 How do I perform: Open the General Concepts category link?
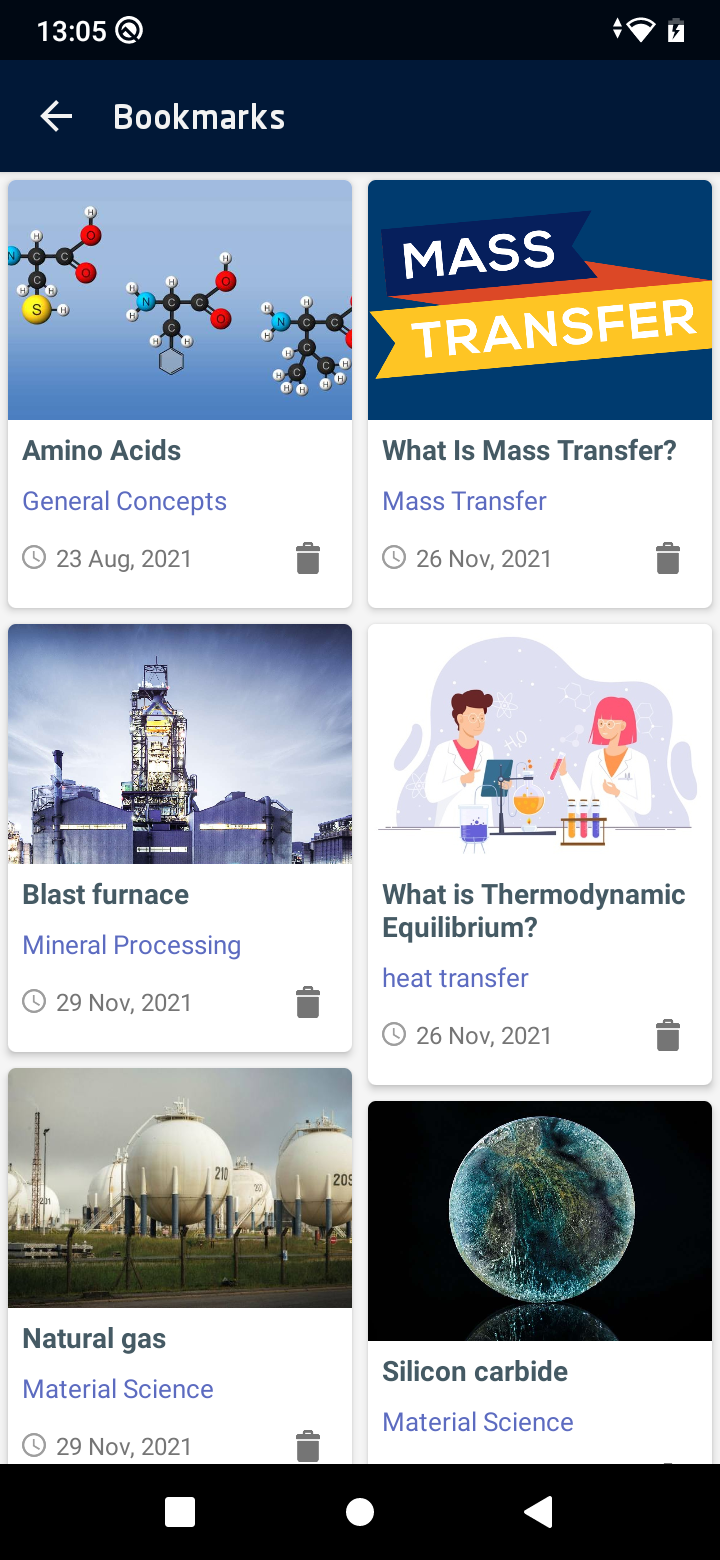[124, 500]
